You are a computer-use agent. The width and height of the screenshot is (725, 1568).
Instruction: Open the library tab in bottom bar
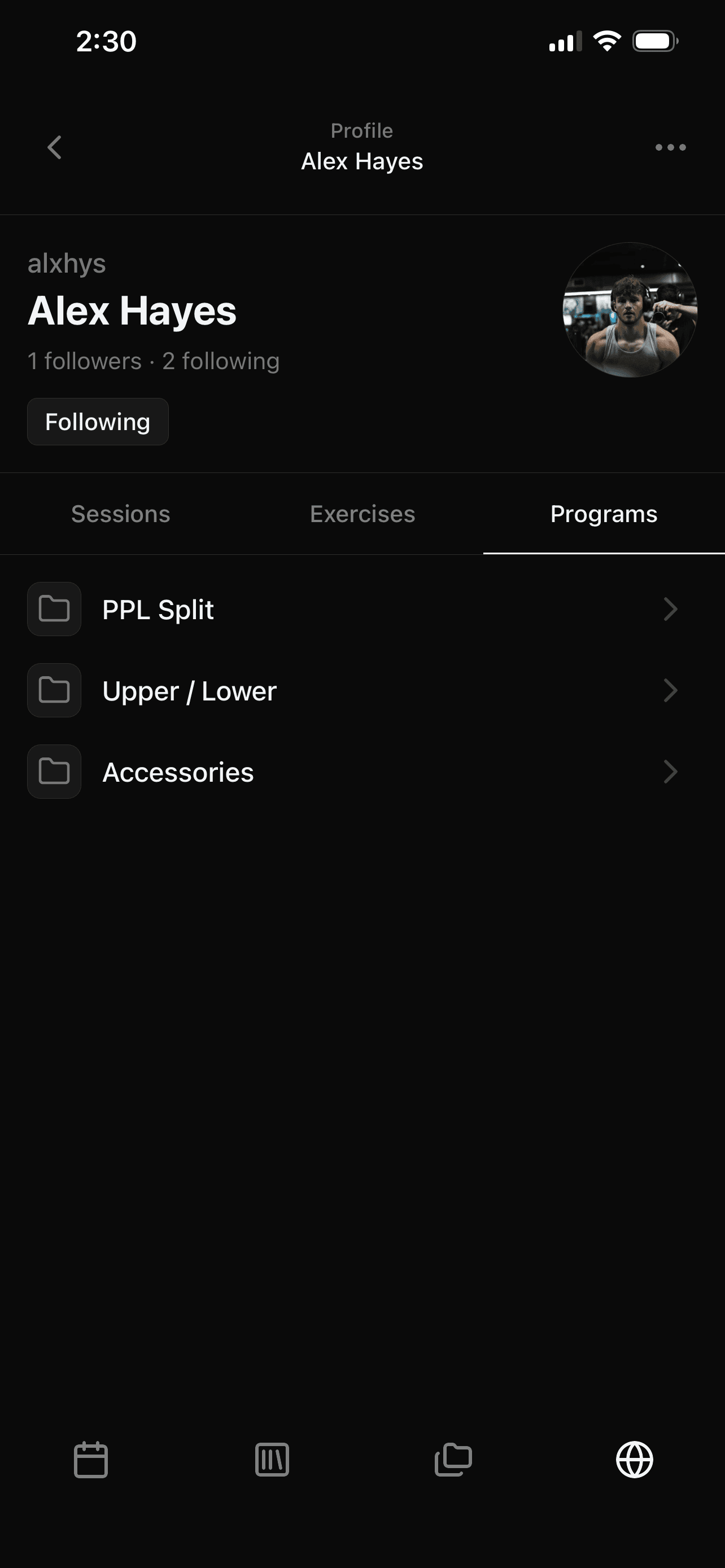(x=272, y=1460)
